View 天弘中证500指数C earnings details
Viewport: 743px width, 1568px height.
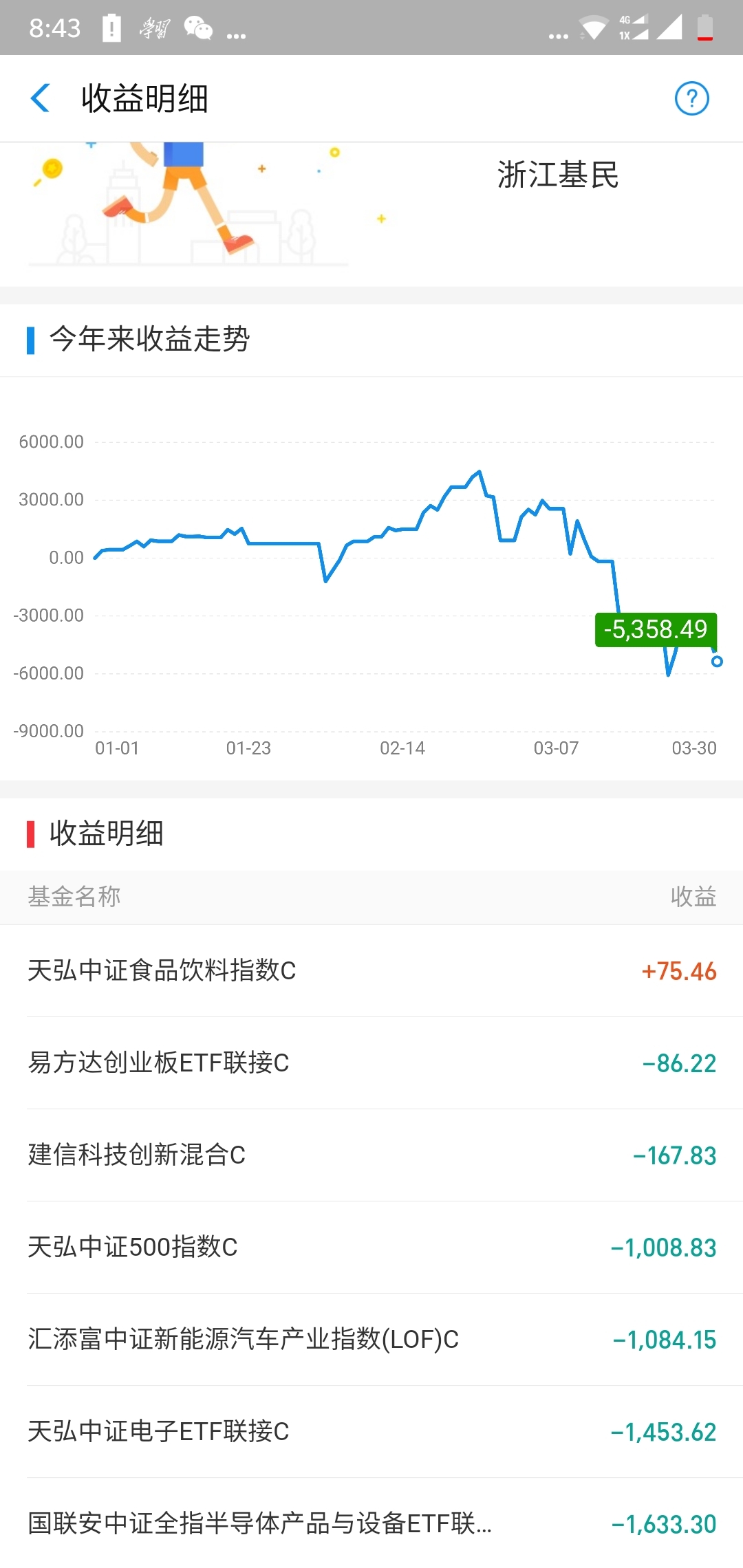(371, 1247)
